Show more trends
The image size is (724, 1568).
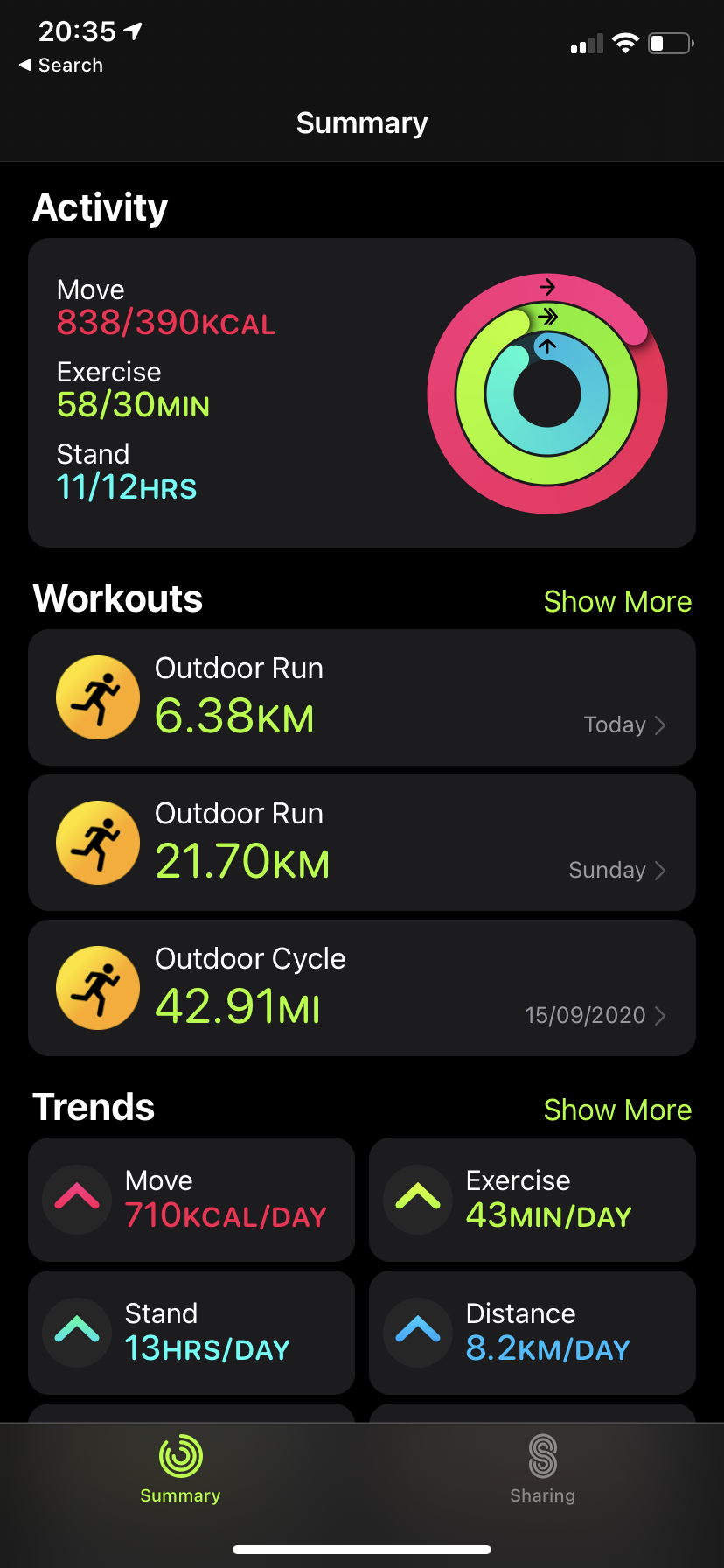617,1109
